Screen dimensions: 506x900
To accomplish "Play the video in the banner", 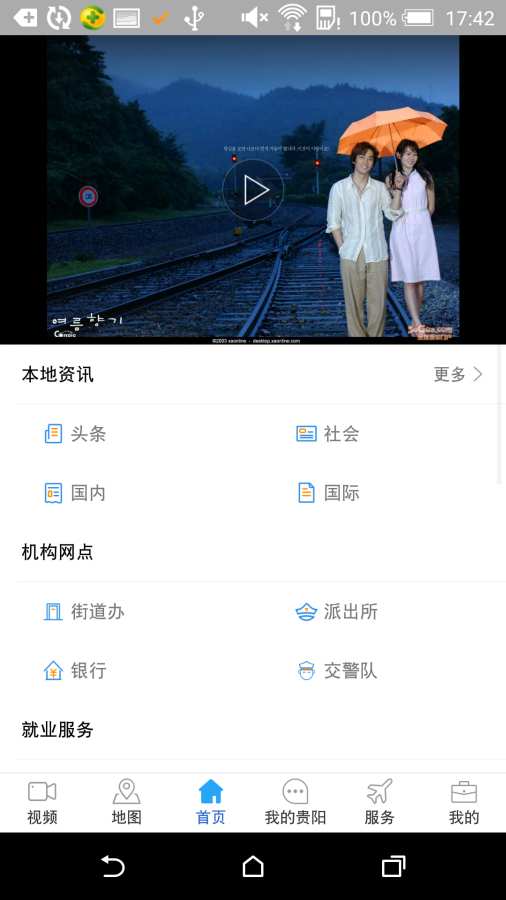I will (254, 190).
